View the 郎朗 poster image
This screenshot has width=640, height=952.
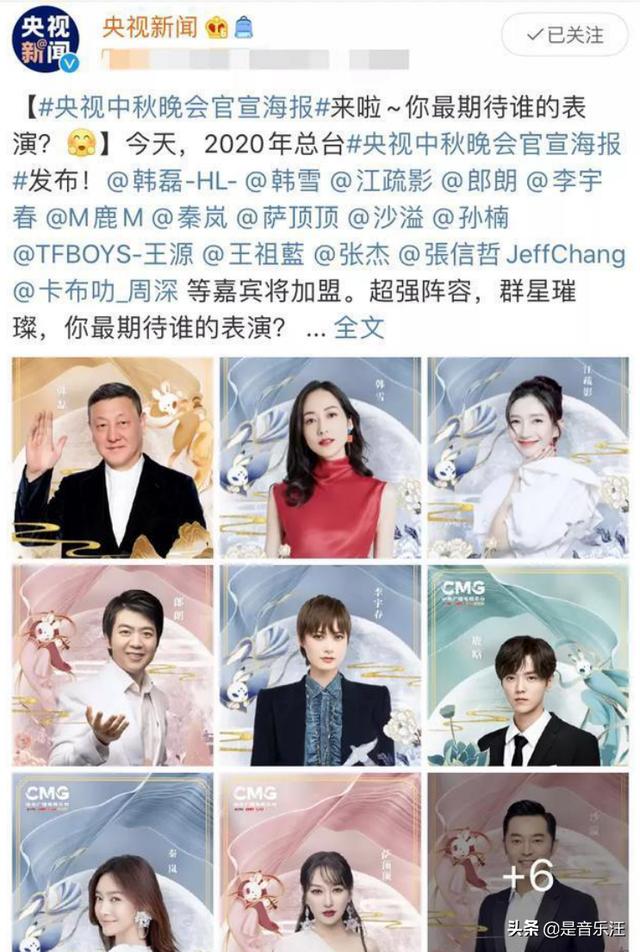112,665
